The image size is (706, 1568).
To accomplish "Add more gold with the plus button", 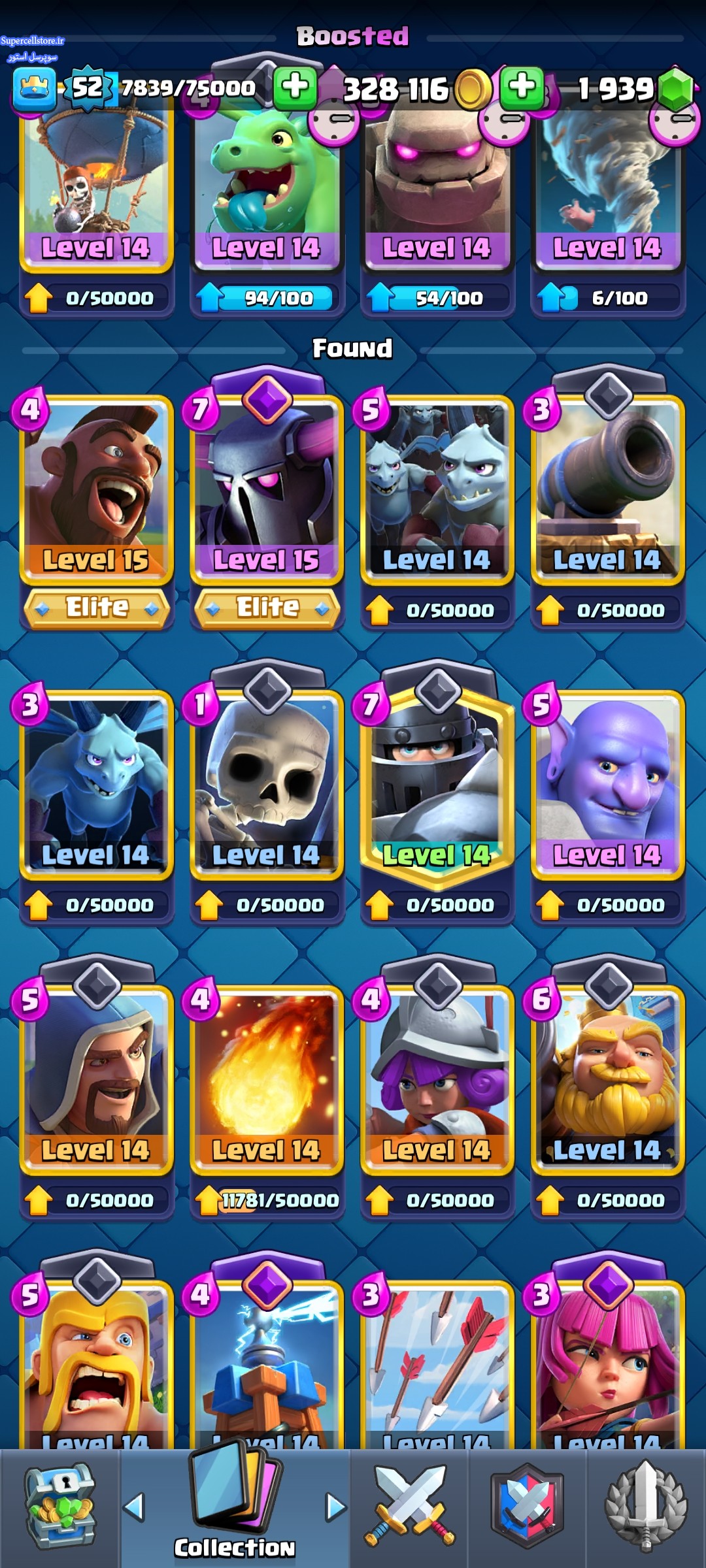I will 521,88.
